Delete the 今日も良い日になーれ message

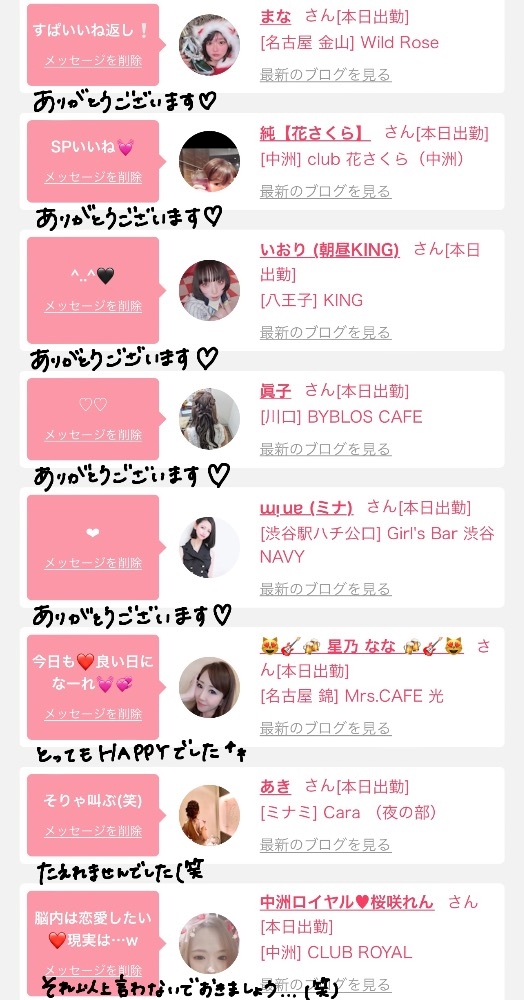click(93, 715)
